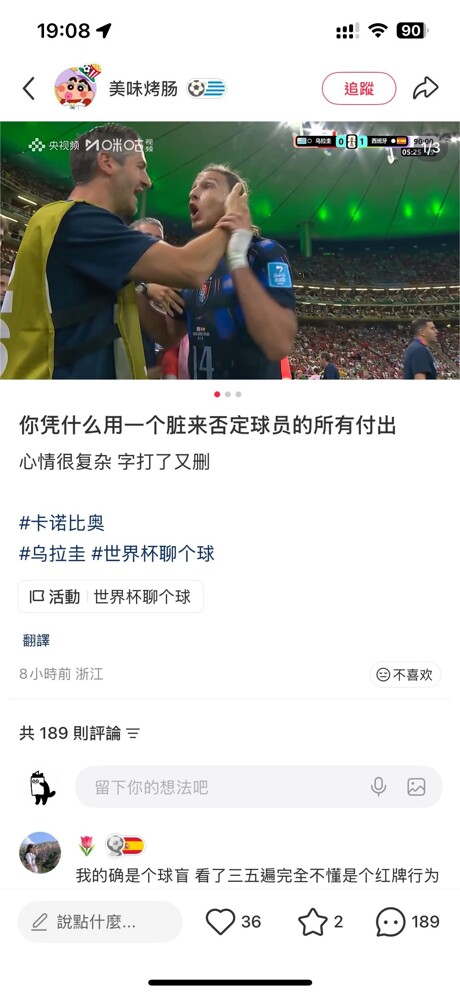Translate the post with 翻譯

tap(36, 640)
